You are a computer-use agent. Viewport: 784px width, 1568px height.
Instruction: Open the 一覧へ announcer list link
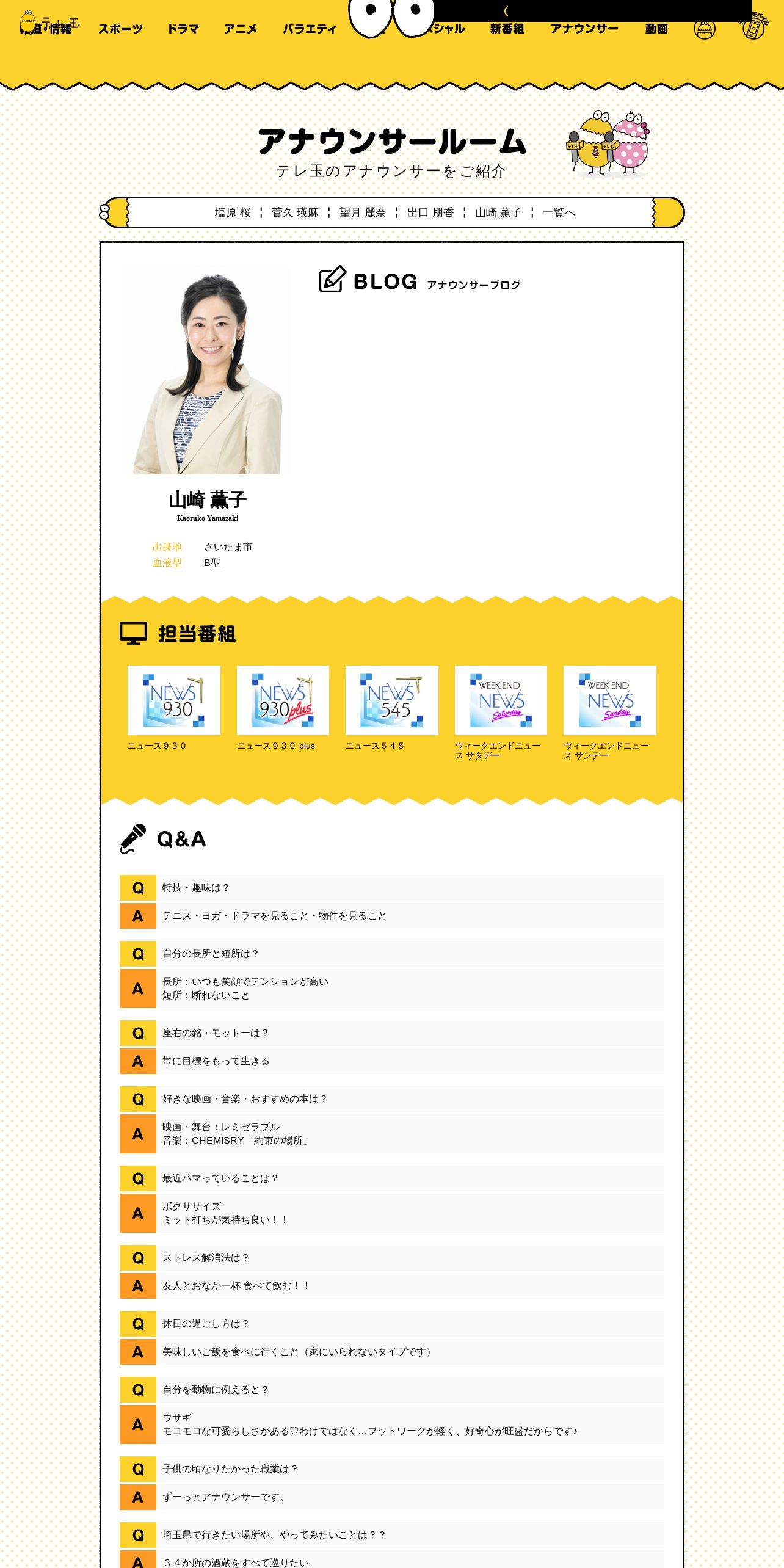tap(559, 212)
